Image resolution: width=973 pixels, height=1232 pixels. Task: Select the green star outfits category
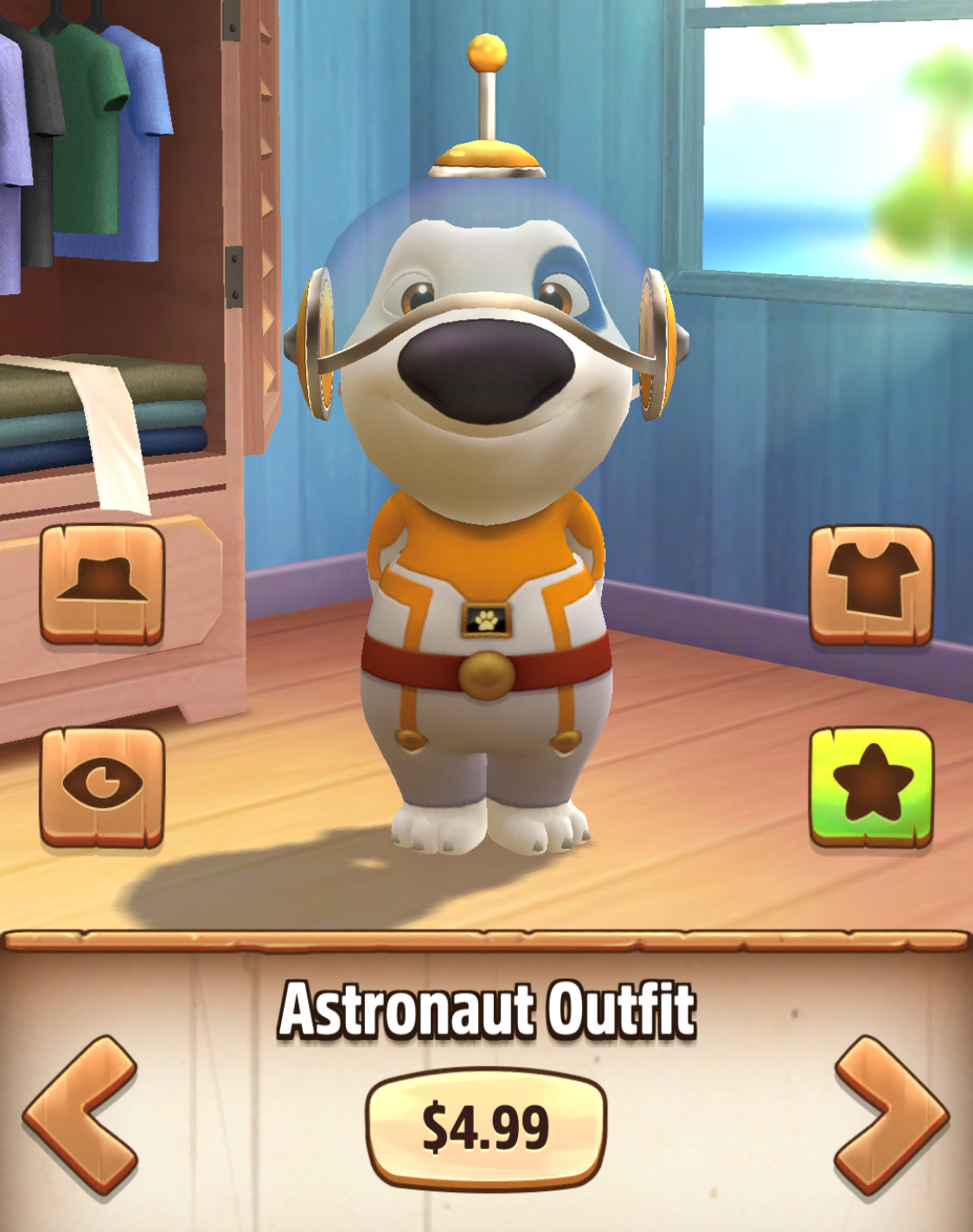(x=871, y=786)
